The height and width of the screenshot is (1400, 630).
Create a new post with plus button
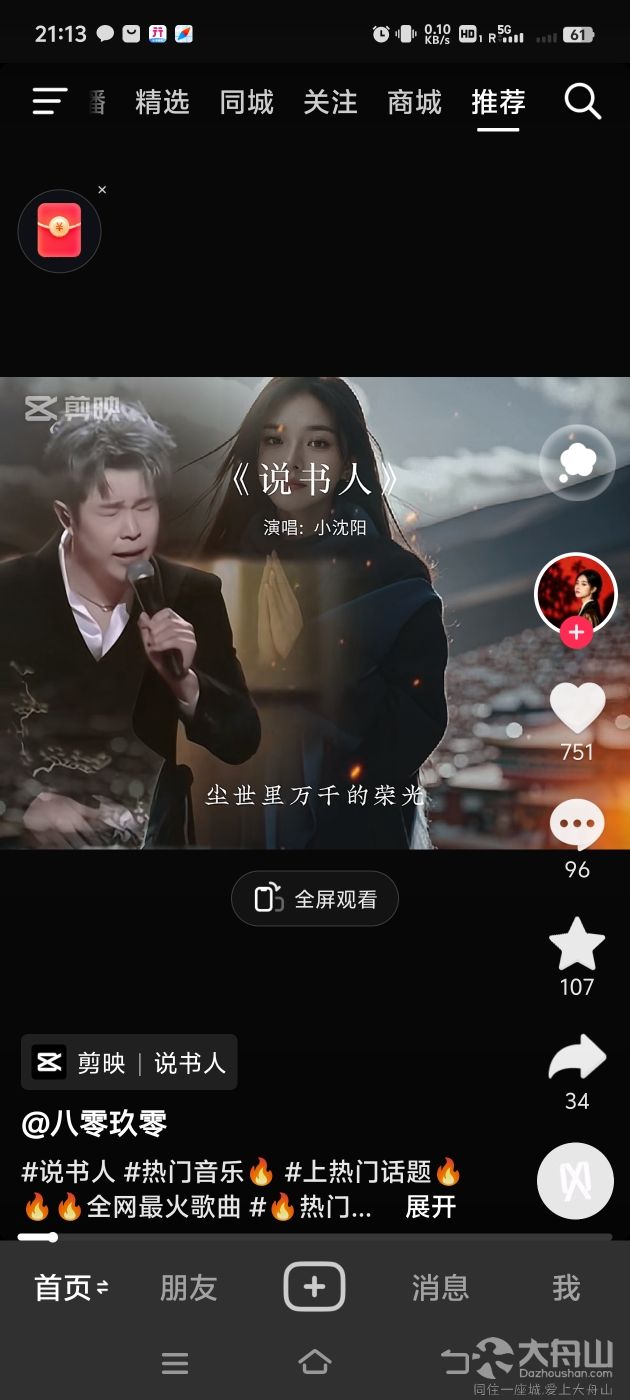tap(314, 1287)
